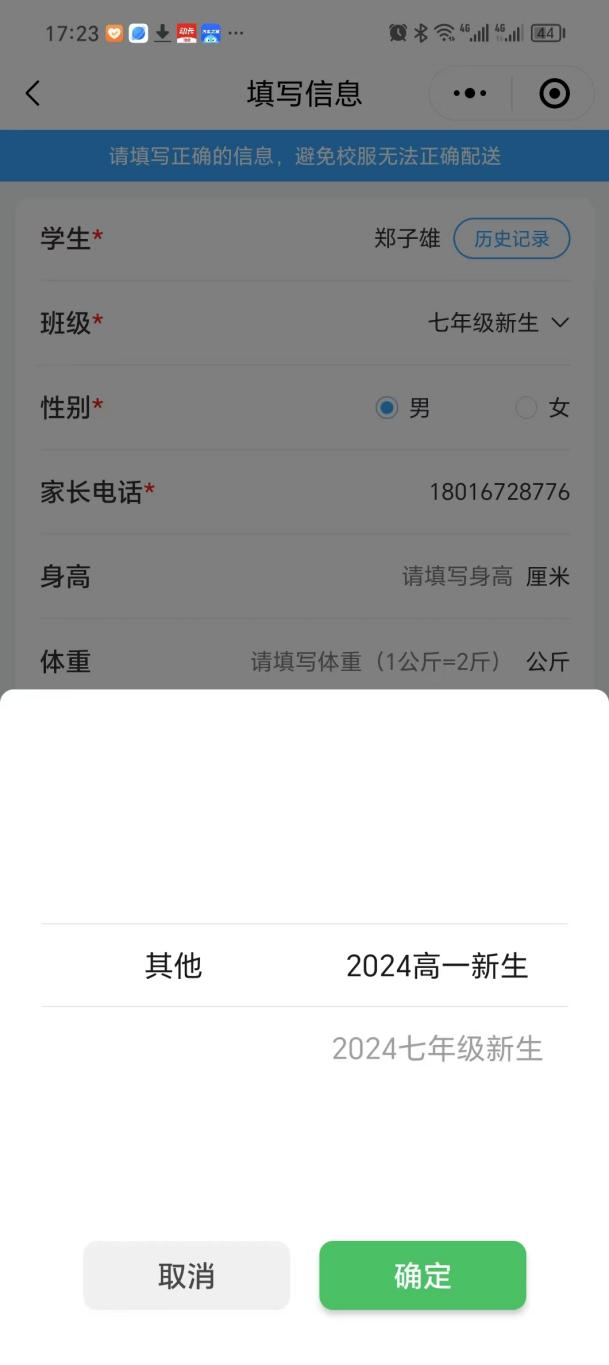Tap the 身高 input field
This screenshot has height=1365, width=609.
pos(457,577)
